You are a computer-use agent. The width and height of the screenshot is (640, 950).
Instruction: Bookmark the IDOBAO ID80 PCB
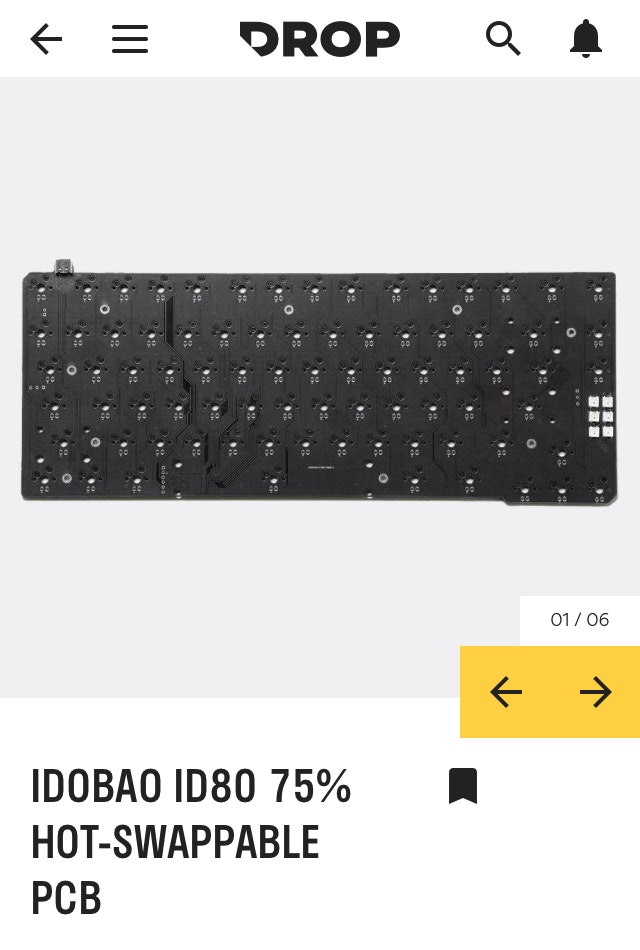[x=462, y=786]
